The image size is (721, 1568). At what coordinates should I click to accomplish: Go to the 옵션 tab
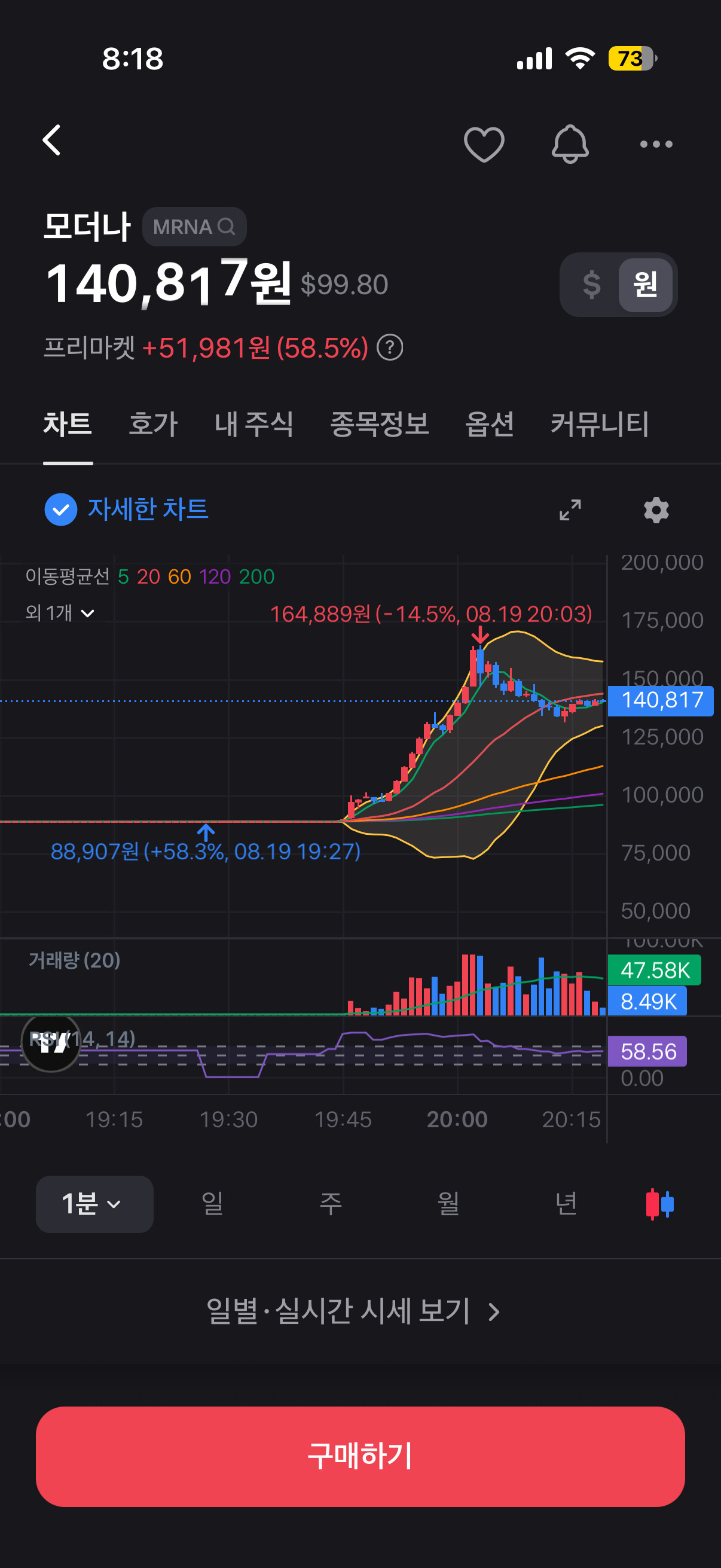[489, 423]
